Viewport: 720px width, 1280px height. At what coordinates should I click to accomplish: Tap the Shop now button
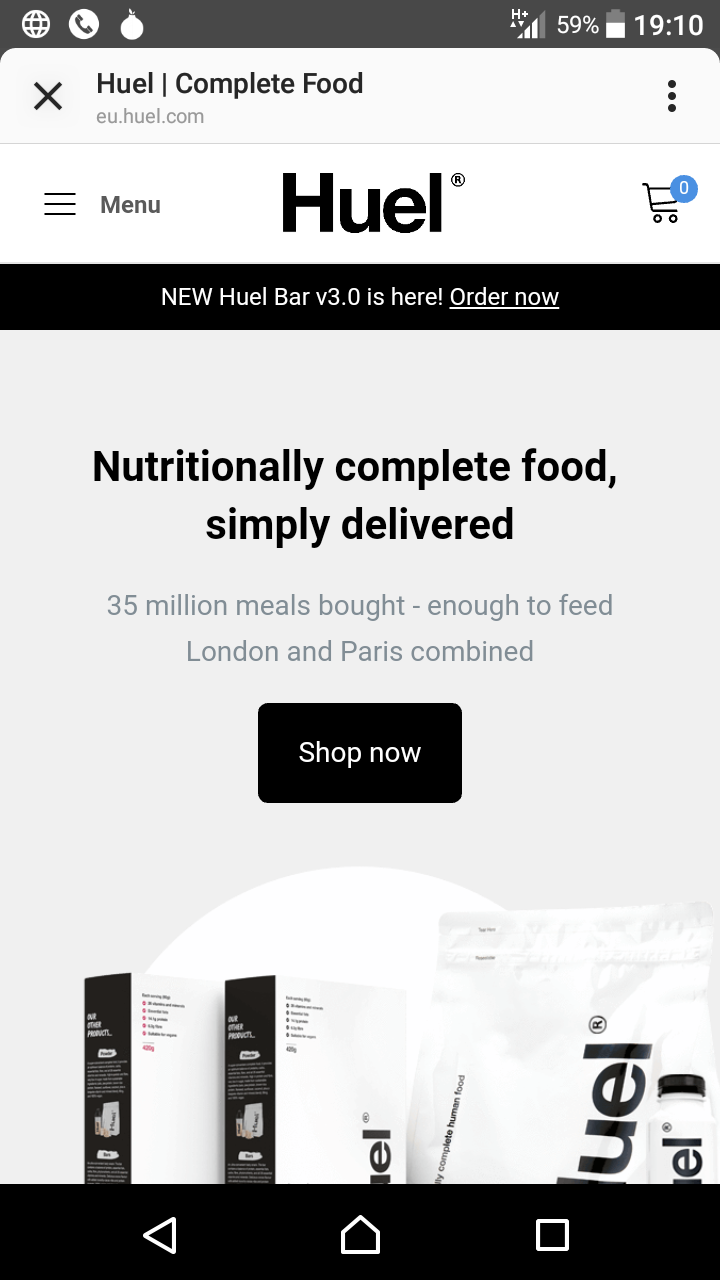tap(360, 752)
